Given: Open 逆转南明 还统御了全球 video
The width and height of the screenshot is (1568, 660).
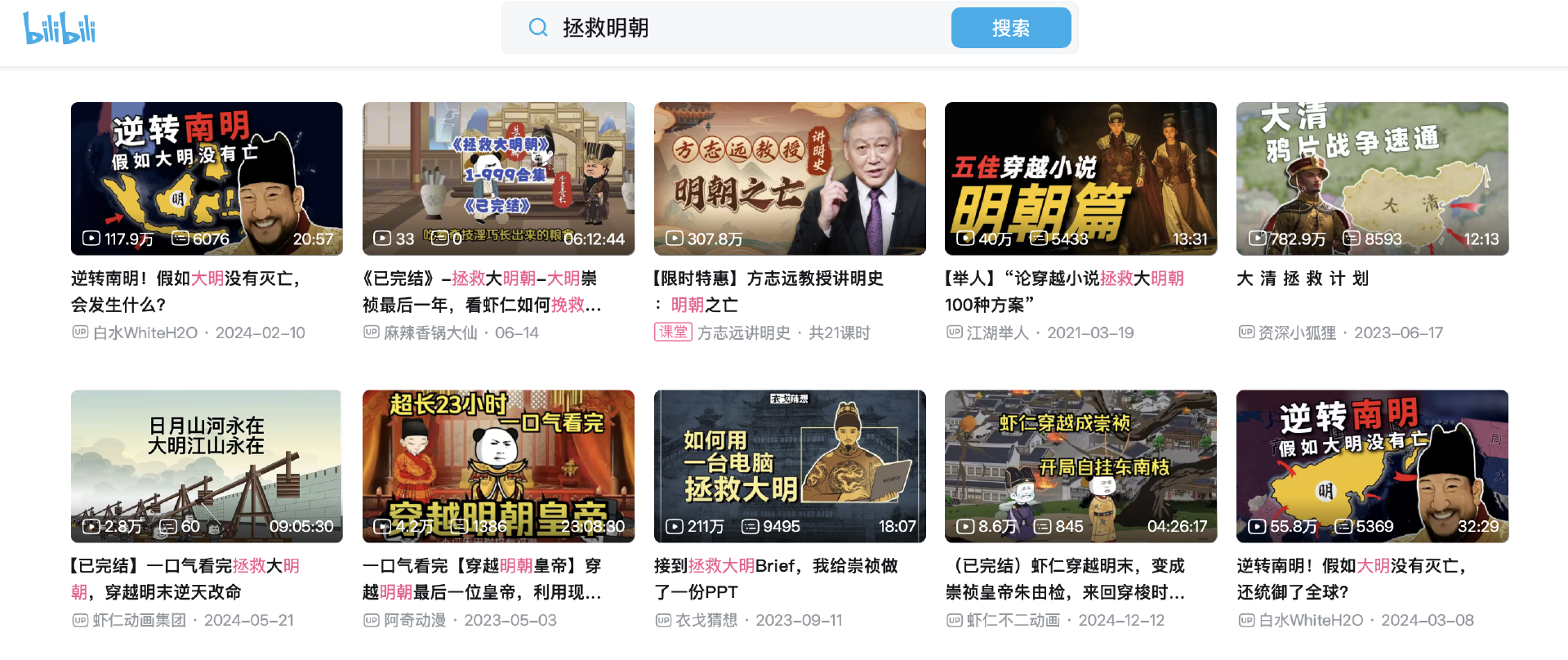Looking at the screenshot, I should 1372,466.
